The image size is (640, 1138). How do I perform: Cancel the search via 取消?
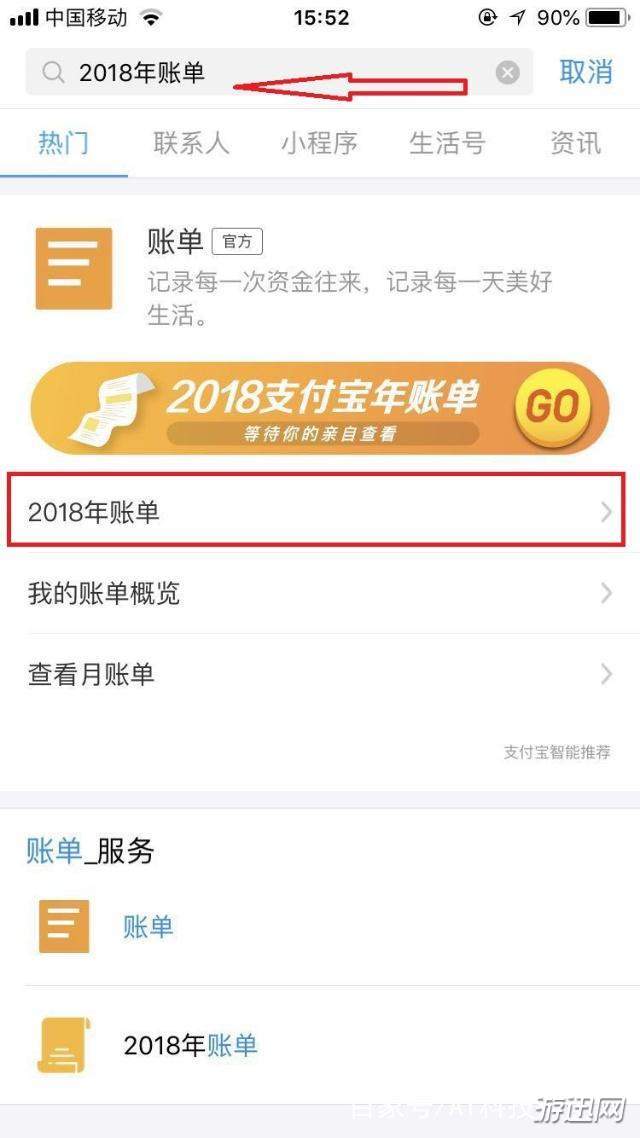point(585,72)
